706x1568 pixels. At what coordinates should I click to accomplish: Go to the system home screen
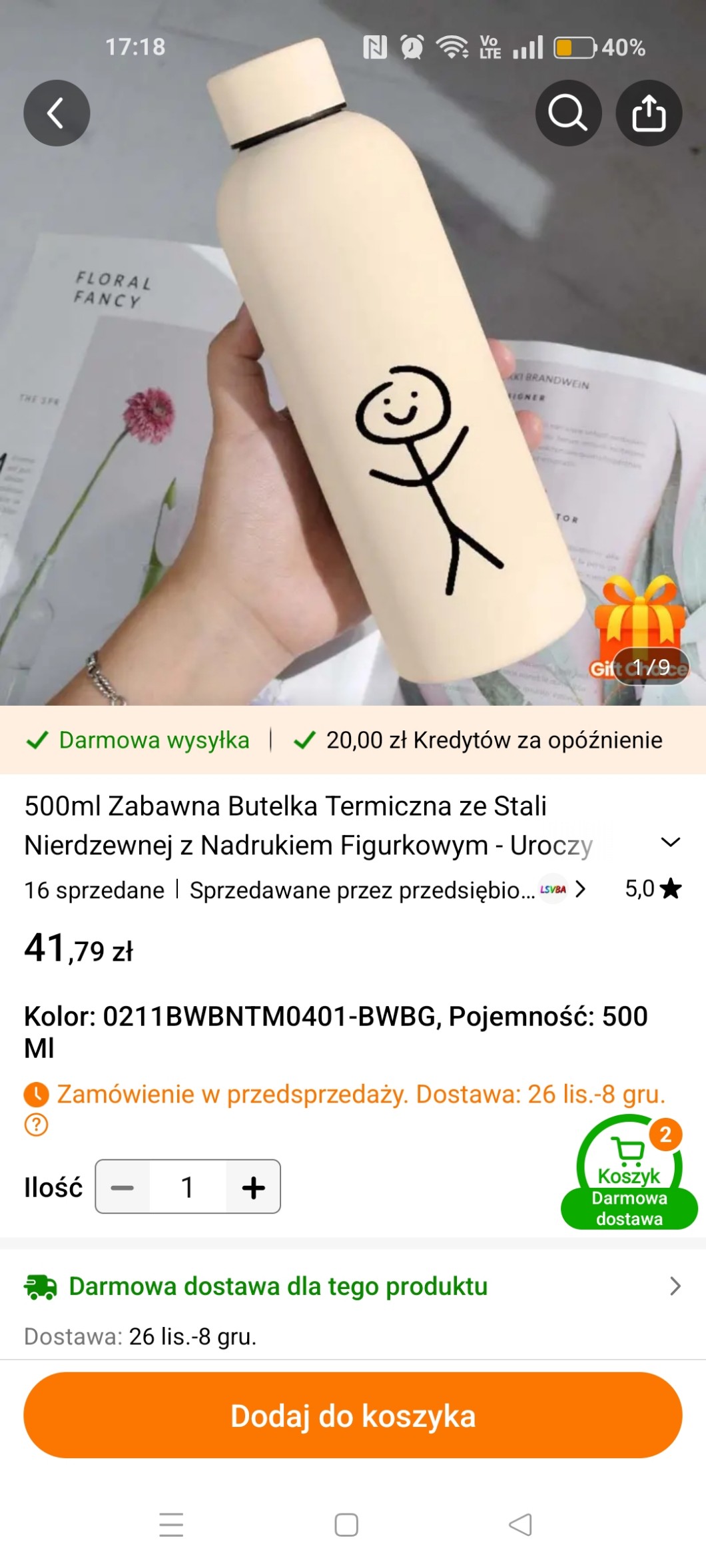pos(346,1525)
